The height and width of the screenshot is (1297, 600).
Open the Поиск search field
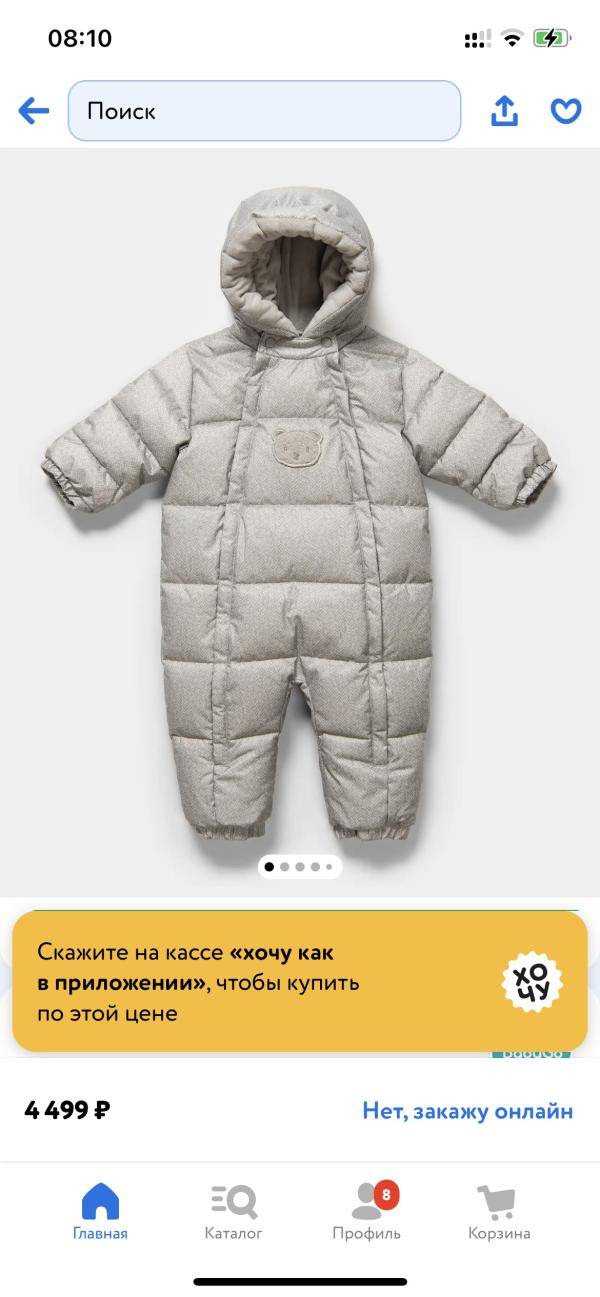tap(264, 111)
